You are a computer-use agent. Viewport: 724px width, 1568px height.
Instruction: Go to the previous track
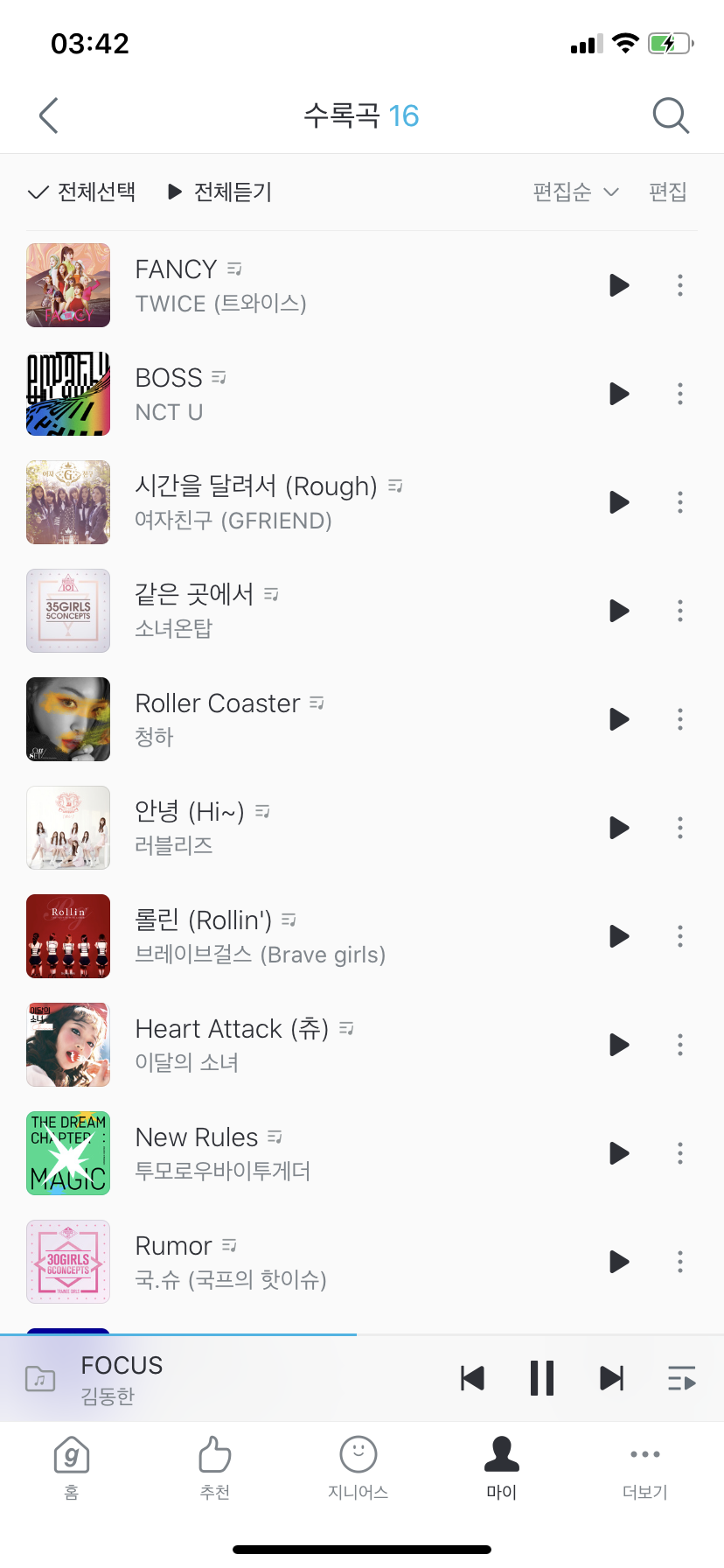pyautogui.click(x=472, y=1378)
